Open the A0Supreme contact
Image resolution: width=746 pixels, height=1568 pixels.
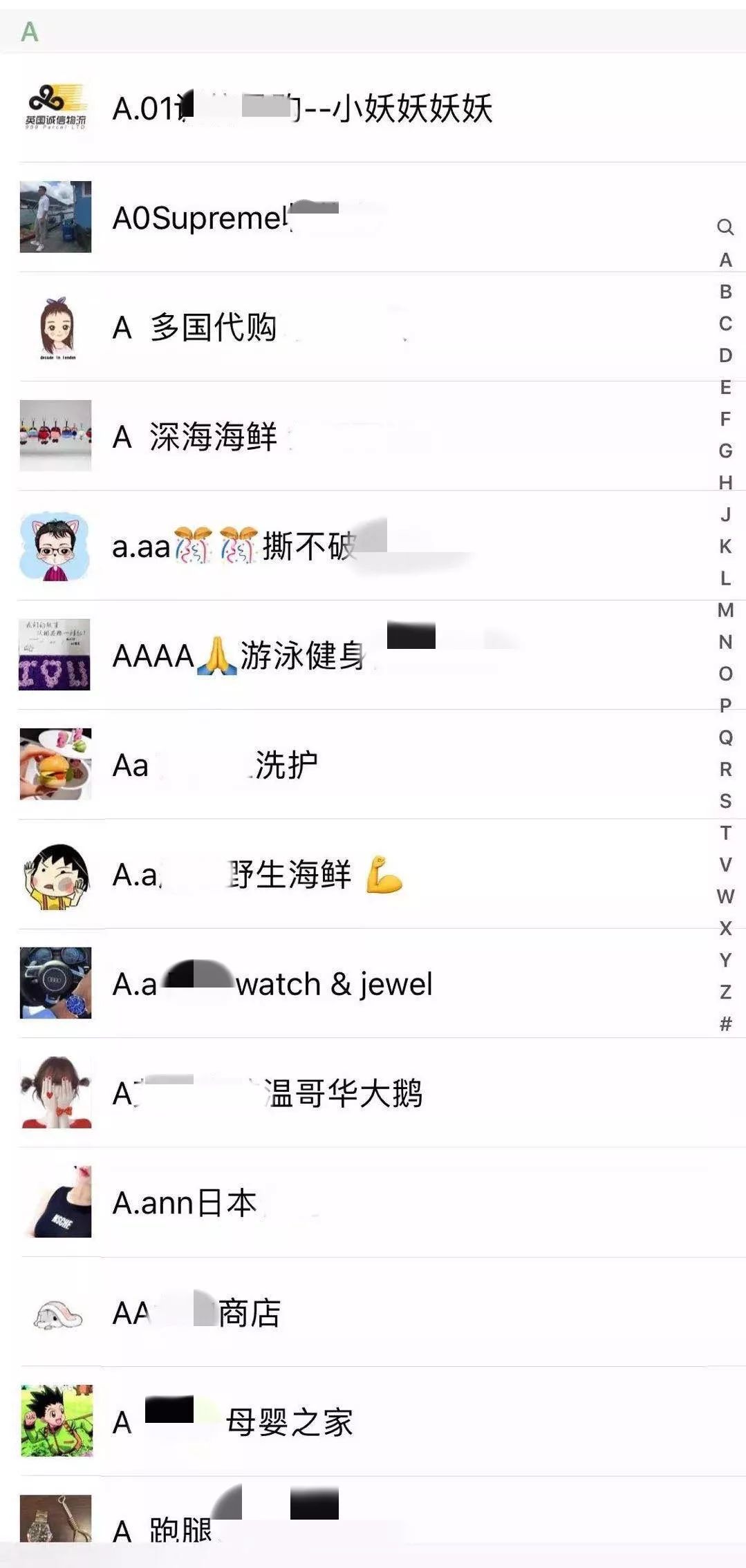[x=249, y=218]
